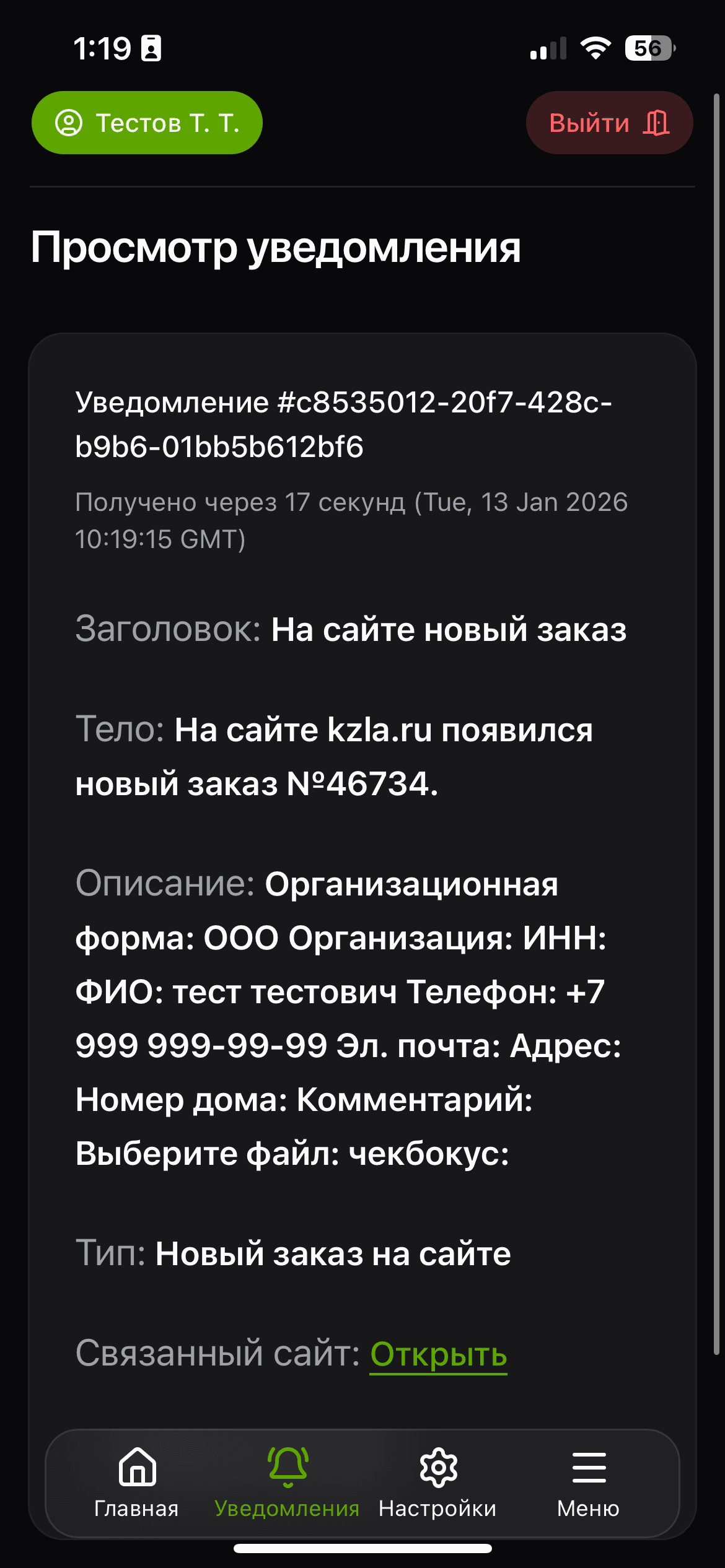Open the Меню tab

coord(588,1483)
